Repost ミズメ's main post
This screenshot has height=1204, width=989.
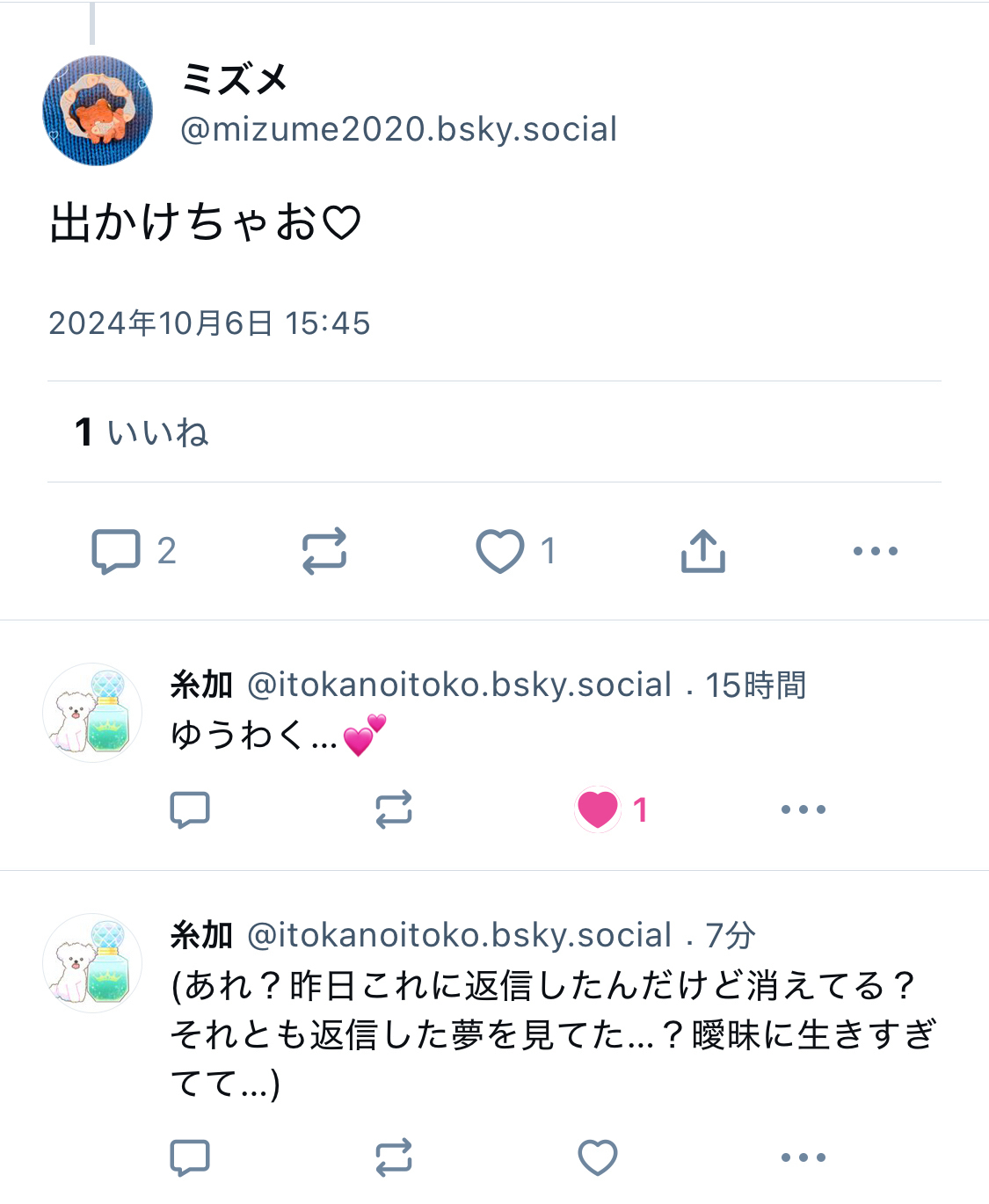click(324, 551)
